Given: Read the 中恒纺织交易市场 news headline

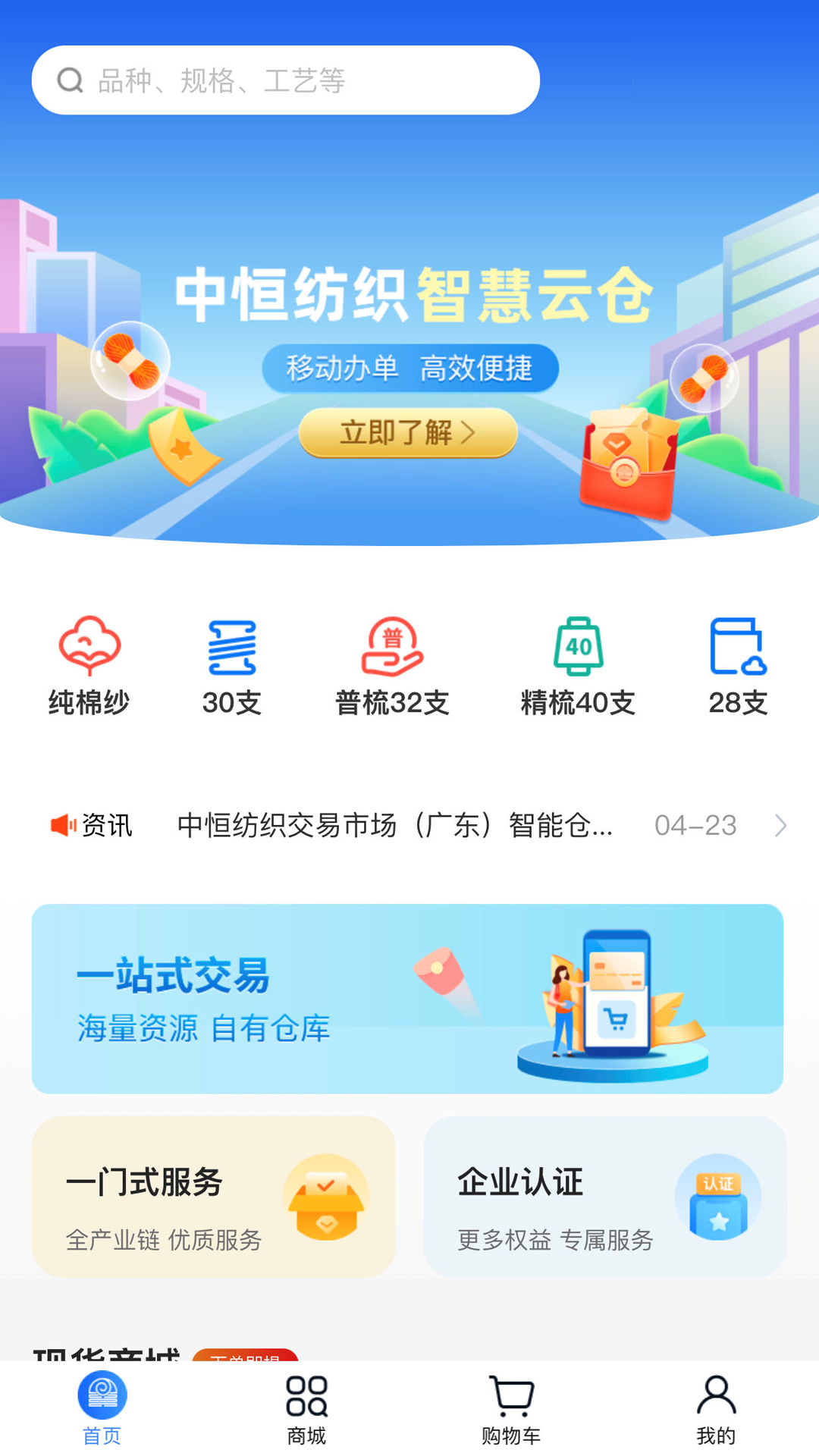Looking at the screenshot, I should point(394,825).
